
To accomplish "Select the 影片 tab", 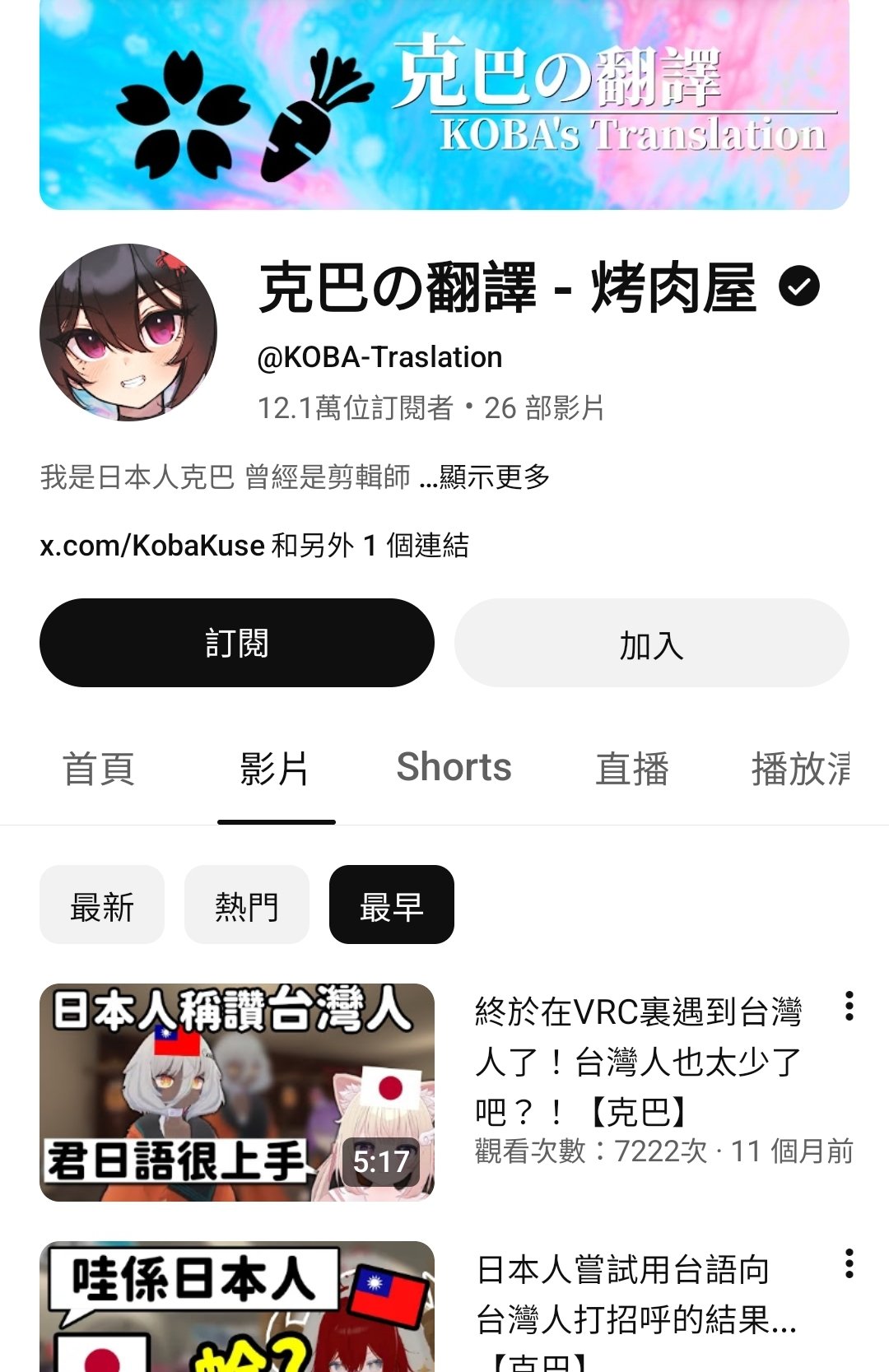I will [275, 769].
